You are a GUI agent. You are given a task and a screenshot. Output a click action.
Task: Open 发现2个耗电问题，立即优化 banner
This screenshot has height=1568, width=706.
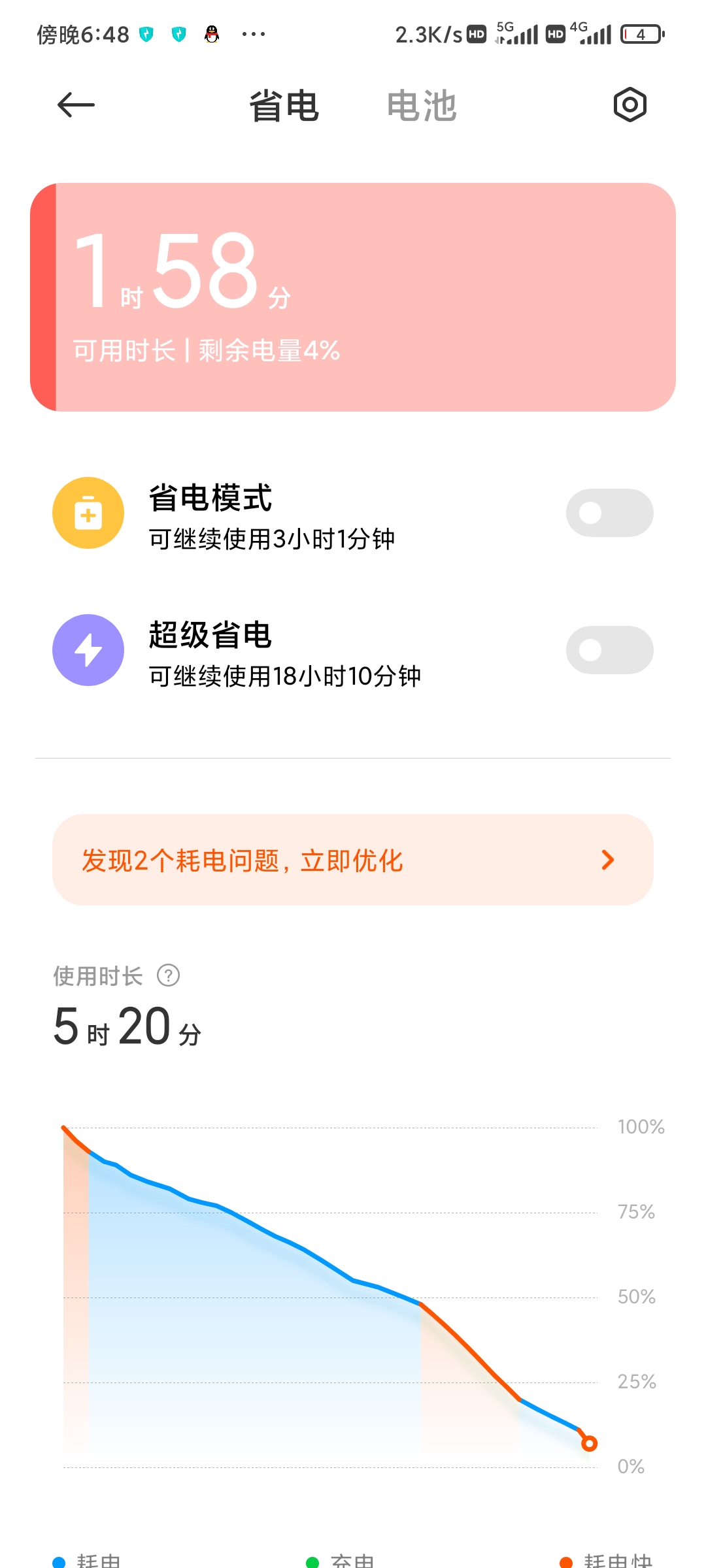[x=353, y=860]
